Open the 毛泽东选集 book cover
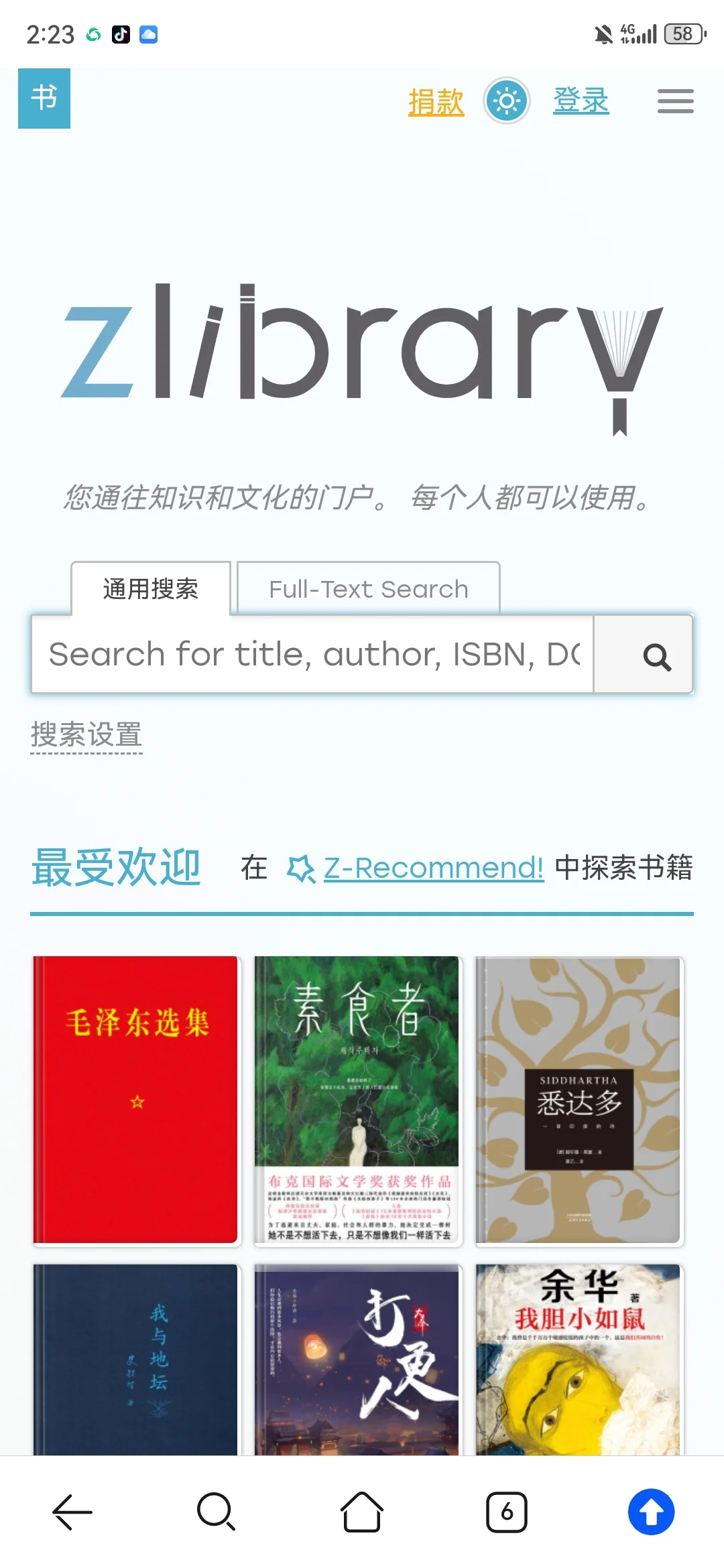This screenshot has height=1568, width=724. pyautogui.click(x=136, y=1100)
